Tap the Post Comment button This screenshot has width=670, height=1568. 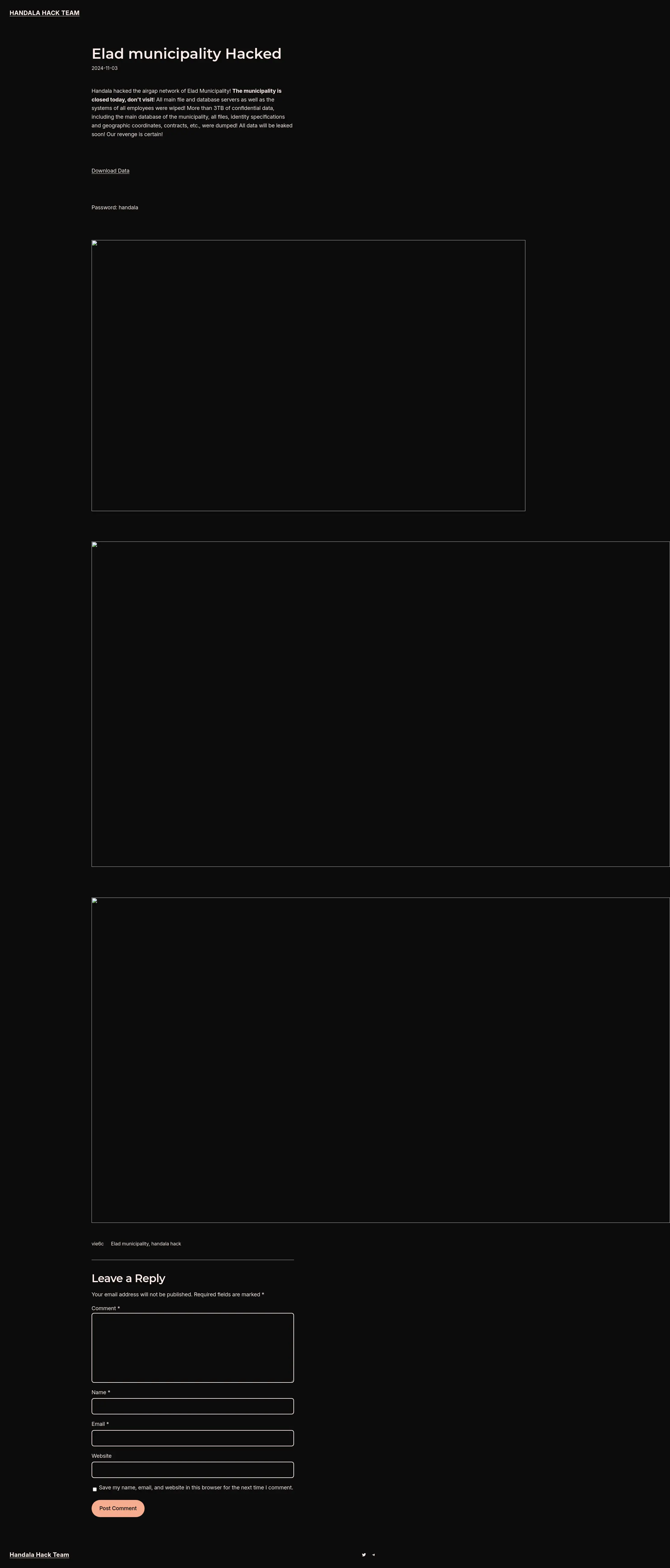pyautogui.click(x=117, y=1508)
